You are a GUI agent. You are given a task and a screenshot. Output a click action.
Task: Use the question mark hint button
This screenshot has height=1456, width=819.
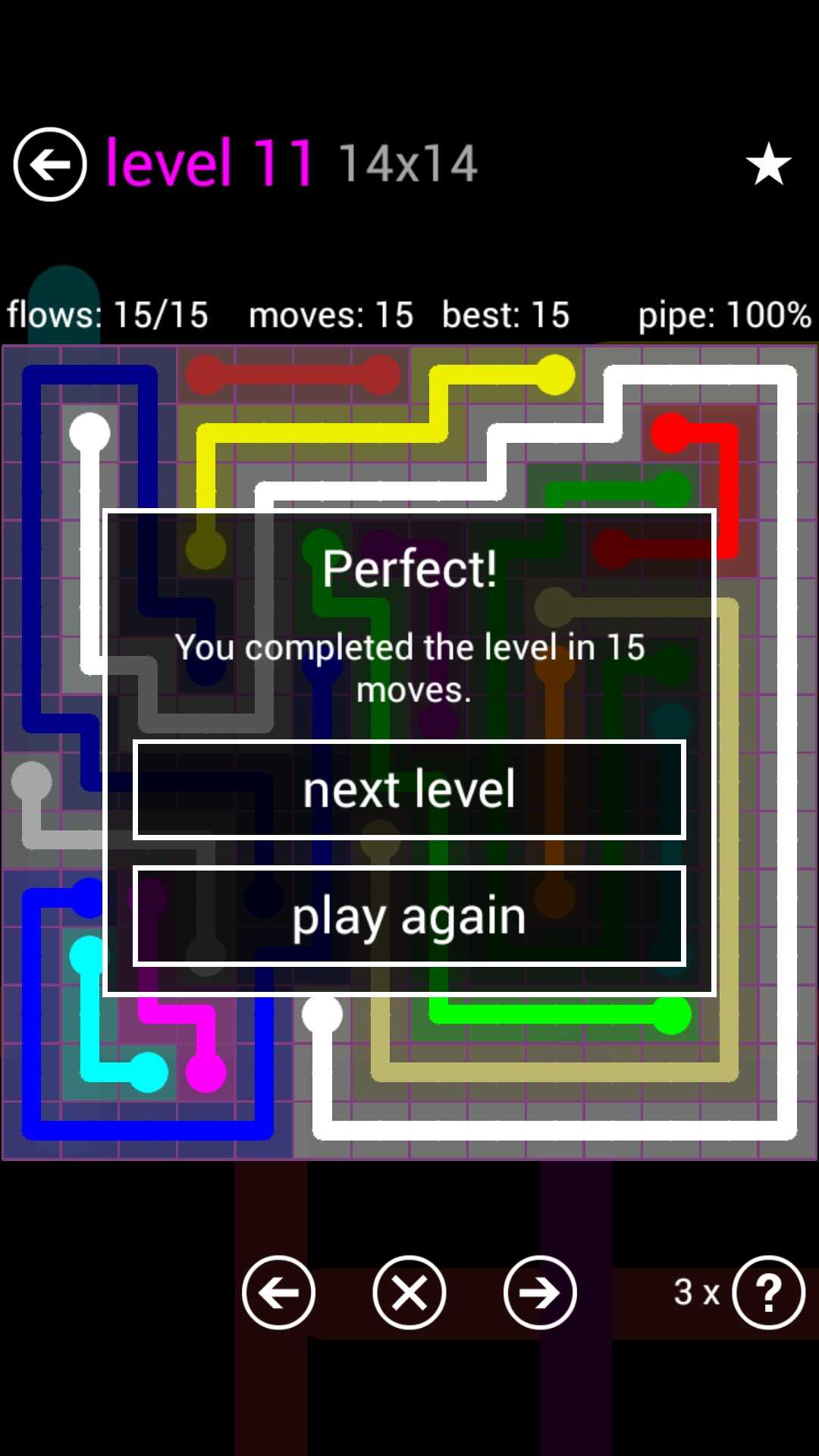[x=768, y=1293]
